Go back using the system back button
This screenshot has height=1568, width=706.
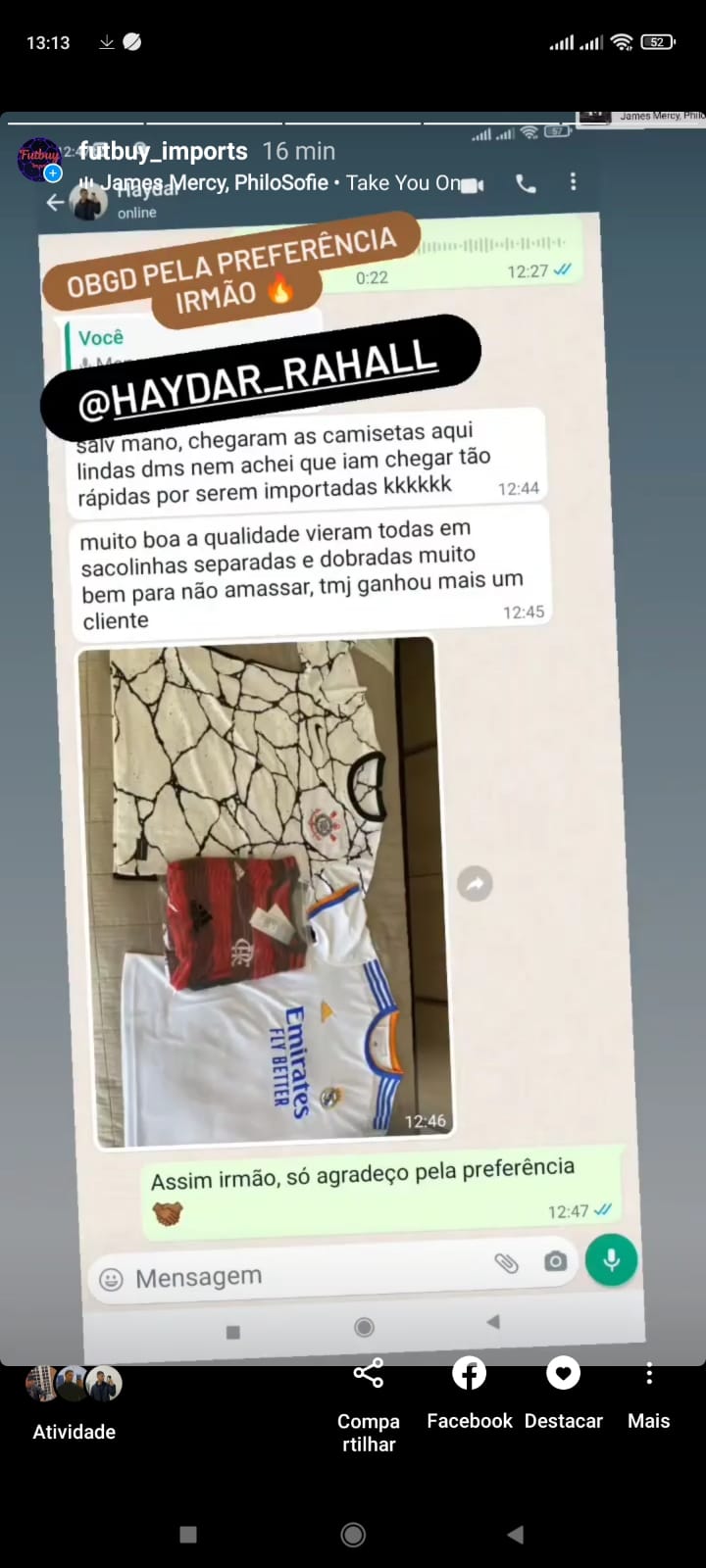(516, 1535)
